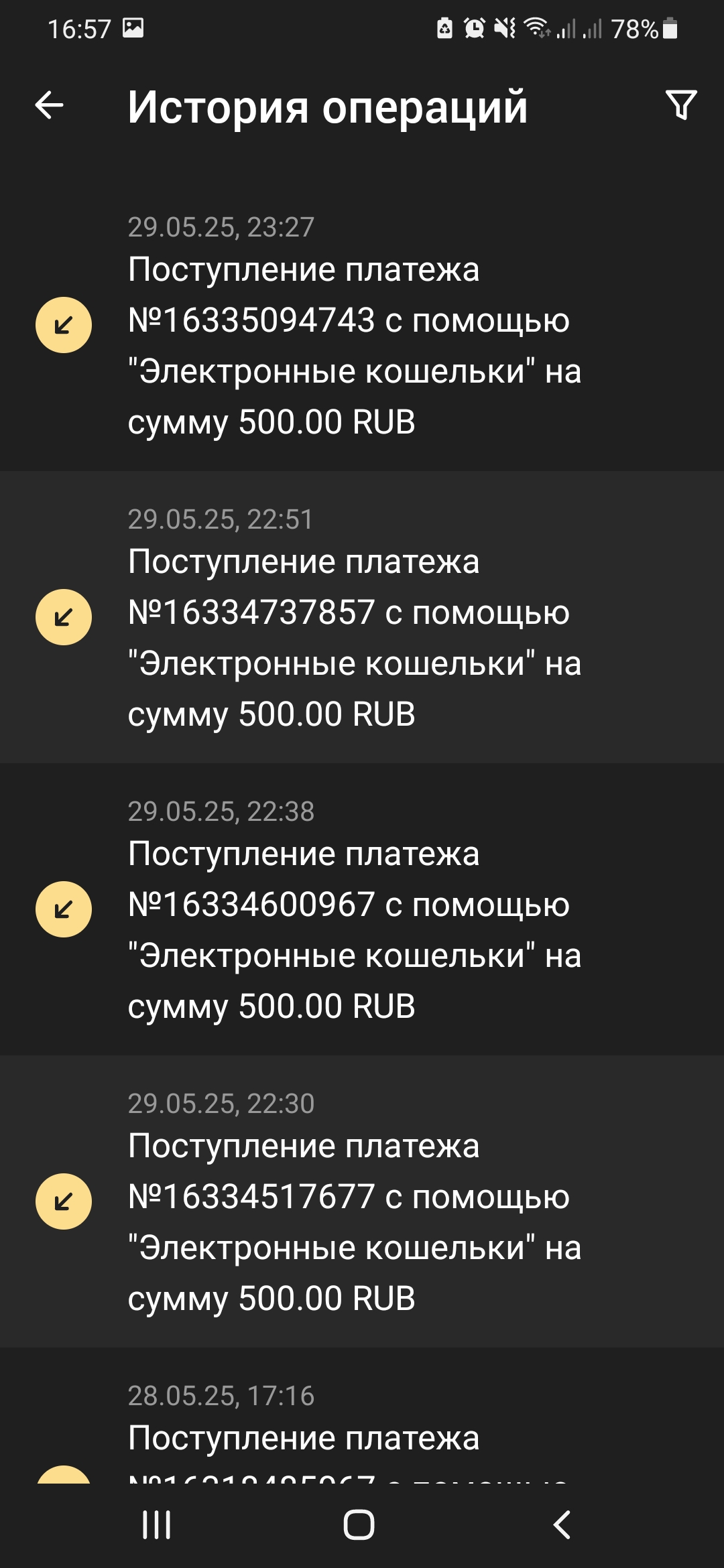Open the operations filter icon
This screenshot has height=1568, width=724.
click(x=681, y=105)
